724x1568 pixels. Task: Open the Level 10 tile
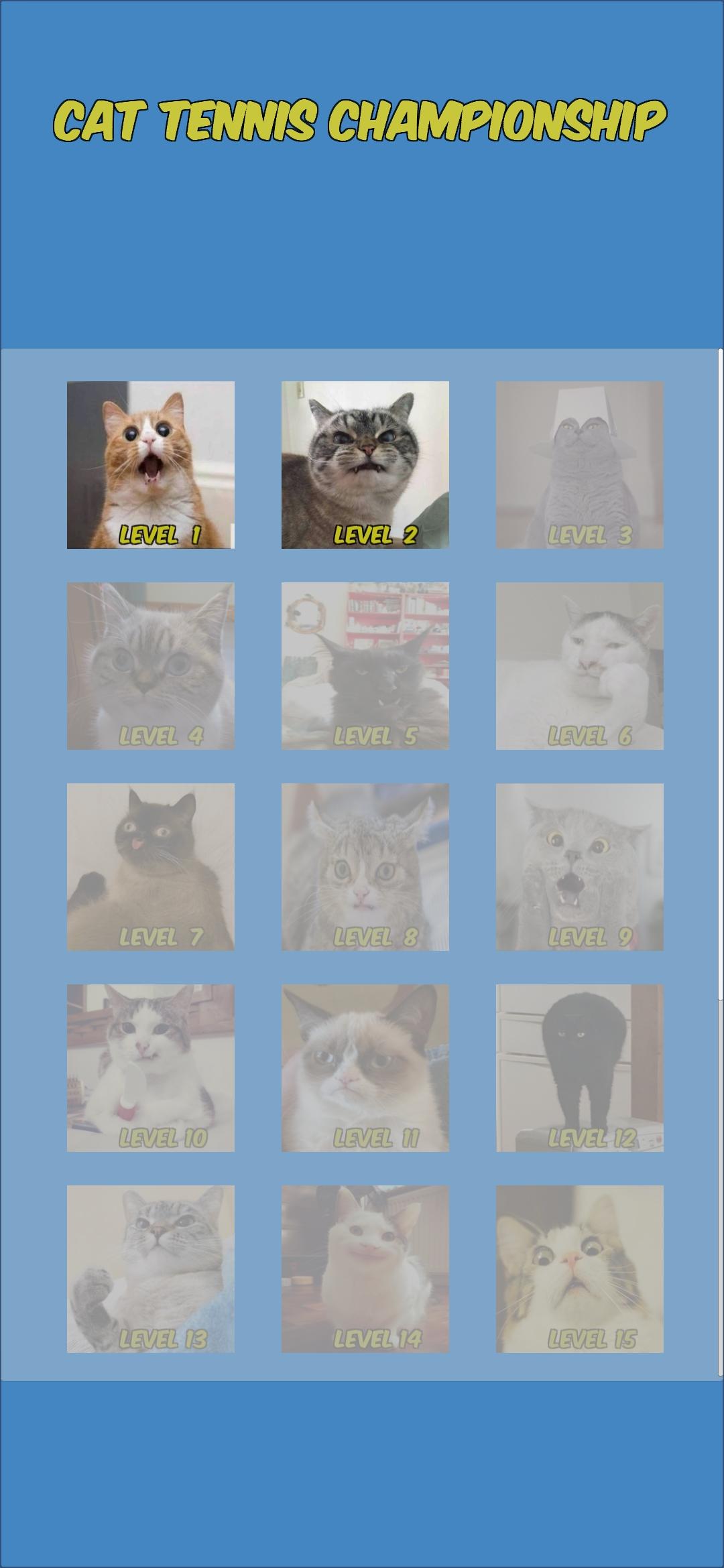tap(151, 1068)
